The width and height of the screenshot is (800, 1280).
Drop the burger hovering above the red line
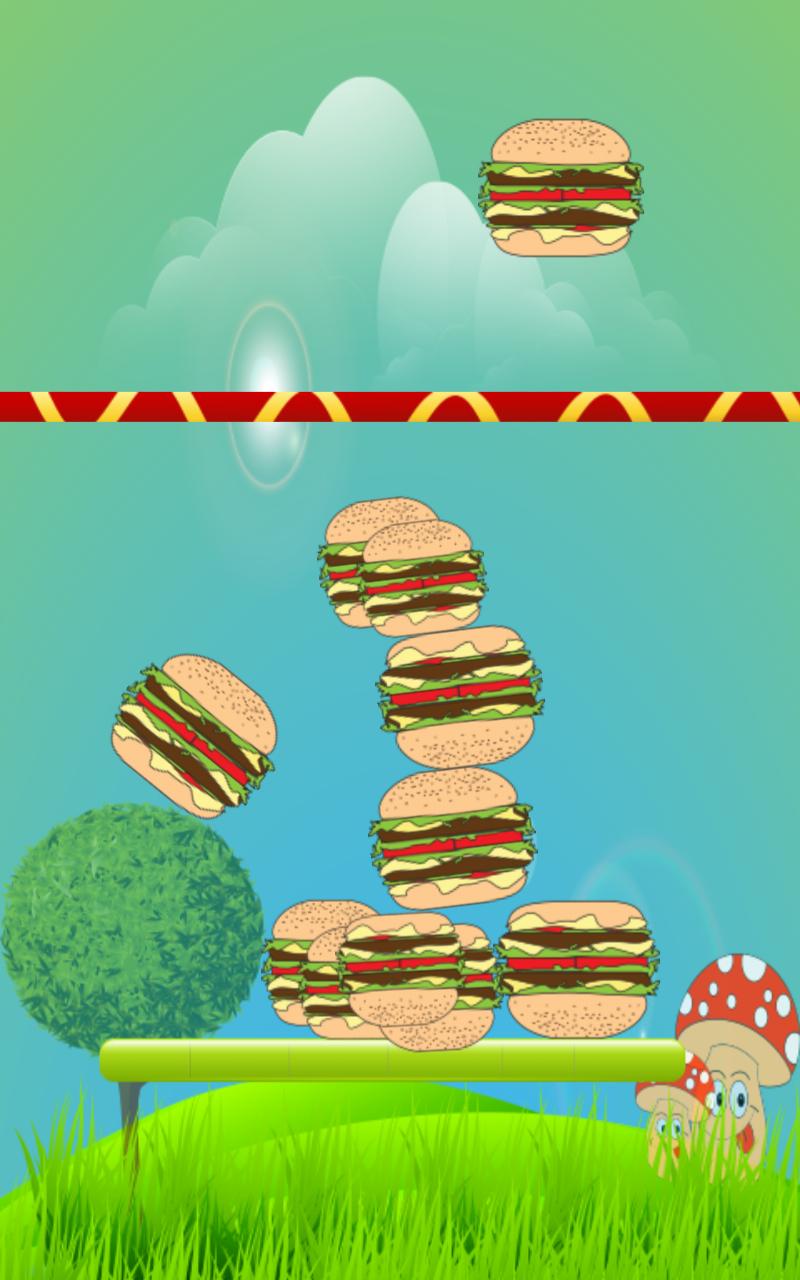coord(561,188)
